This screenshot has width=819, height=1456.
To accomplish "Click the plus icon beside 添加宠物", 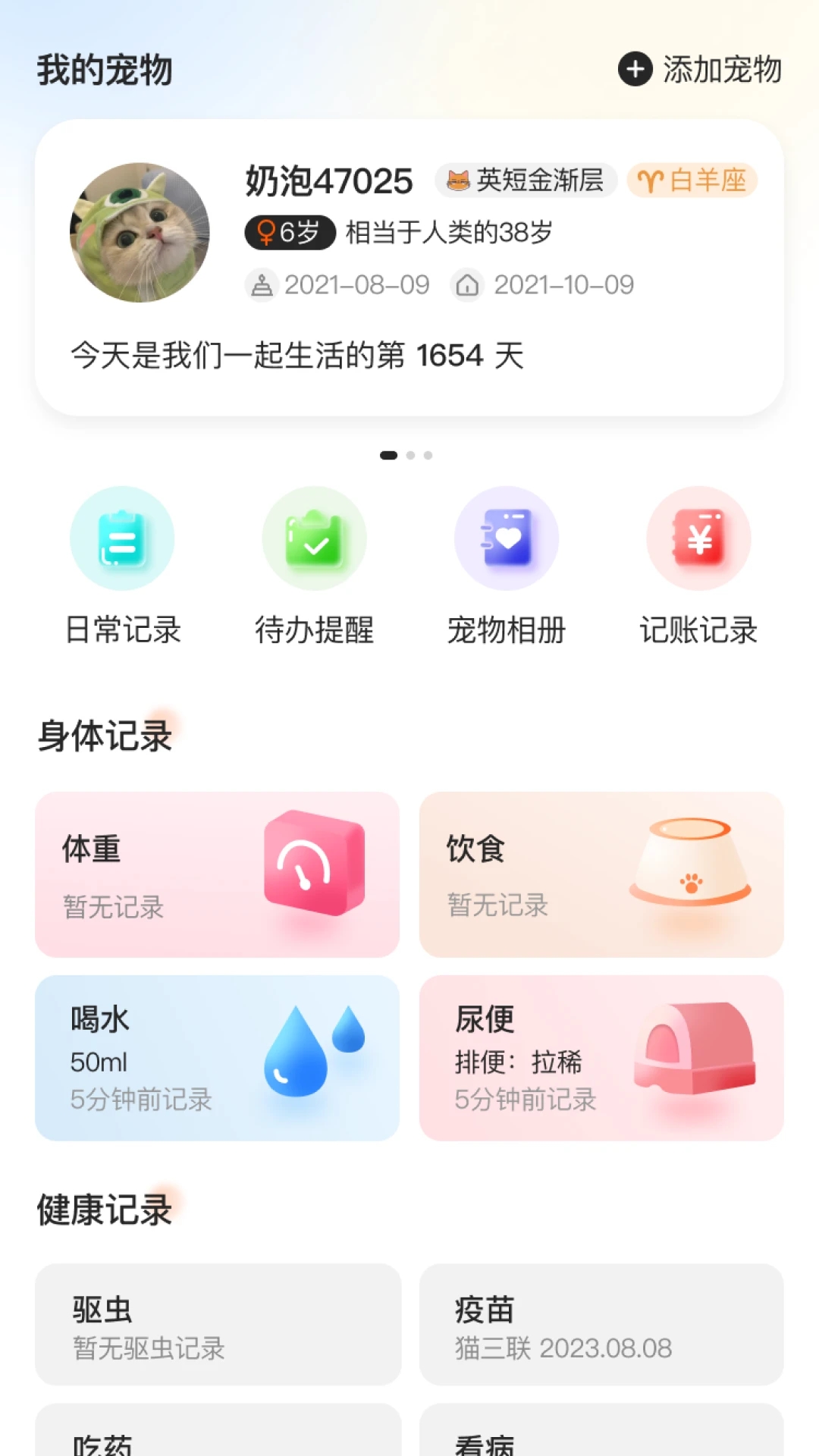I will coord(635,72).
